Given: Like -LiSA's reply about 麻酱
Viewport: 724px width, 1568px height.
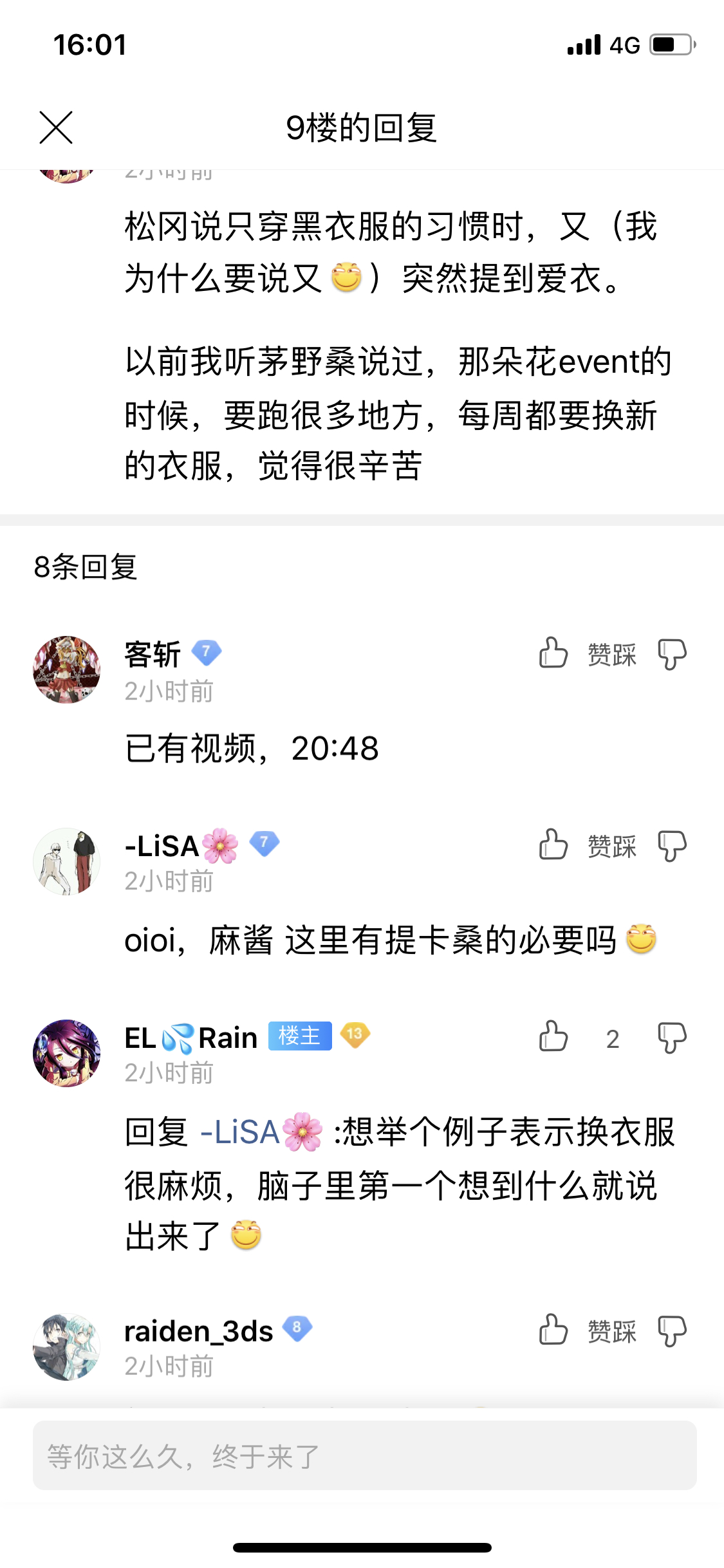Looking at the screenshot, I should (553, 845).
